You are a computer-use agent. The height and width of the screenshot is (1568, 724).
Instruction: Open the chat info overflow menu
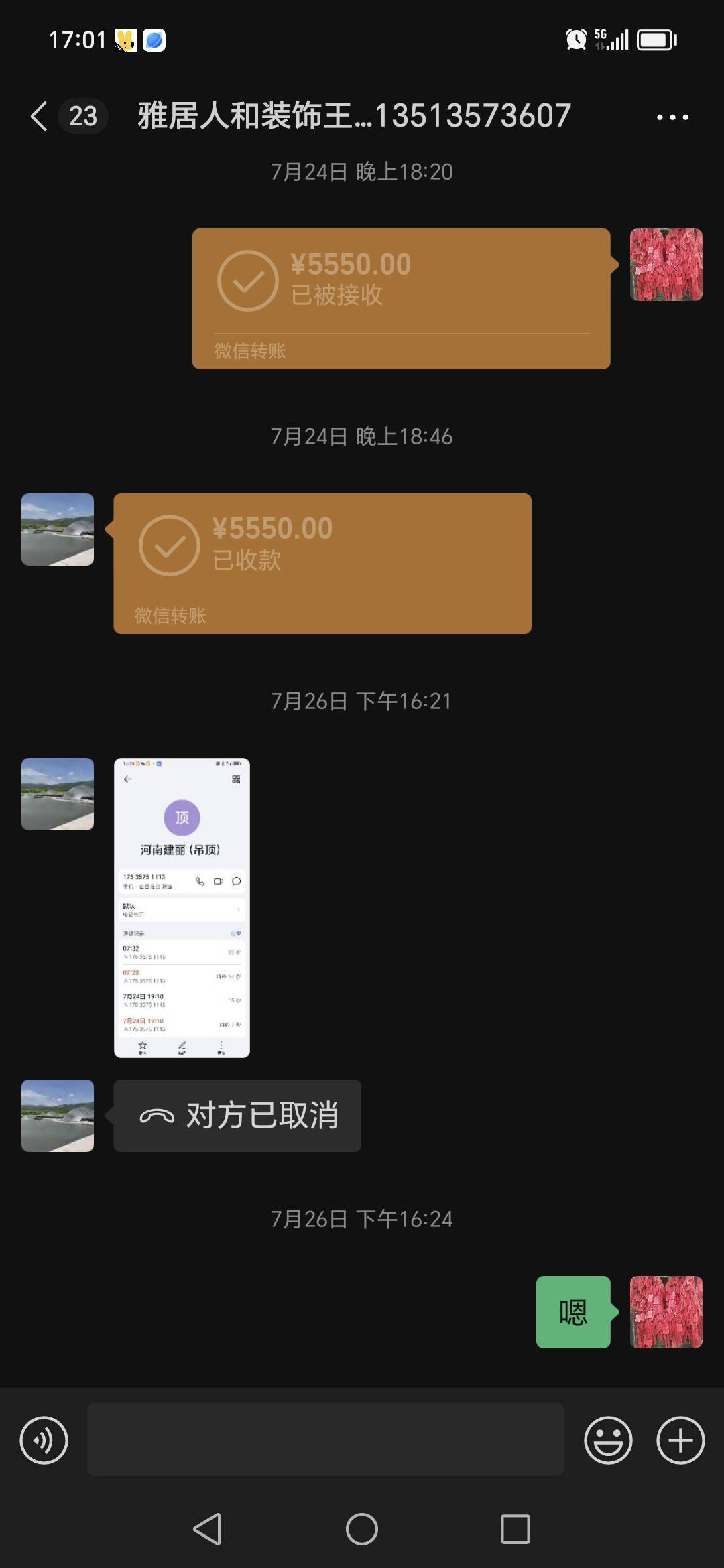[x=672, y=117]
